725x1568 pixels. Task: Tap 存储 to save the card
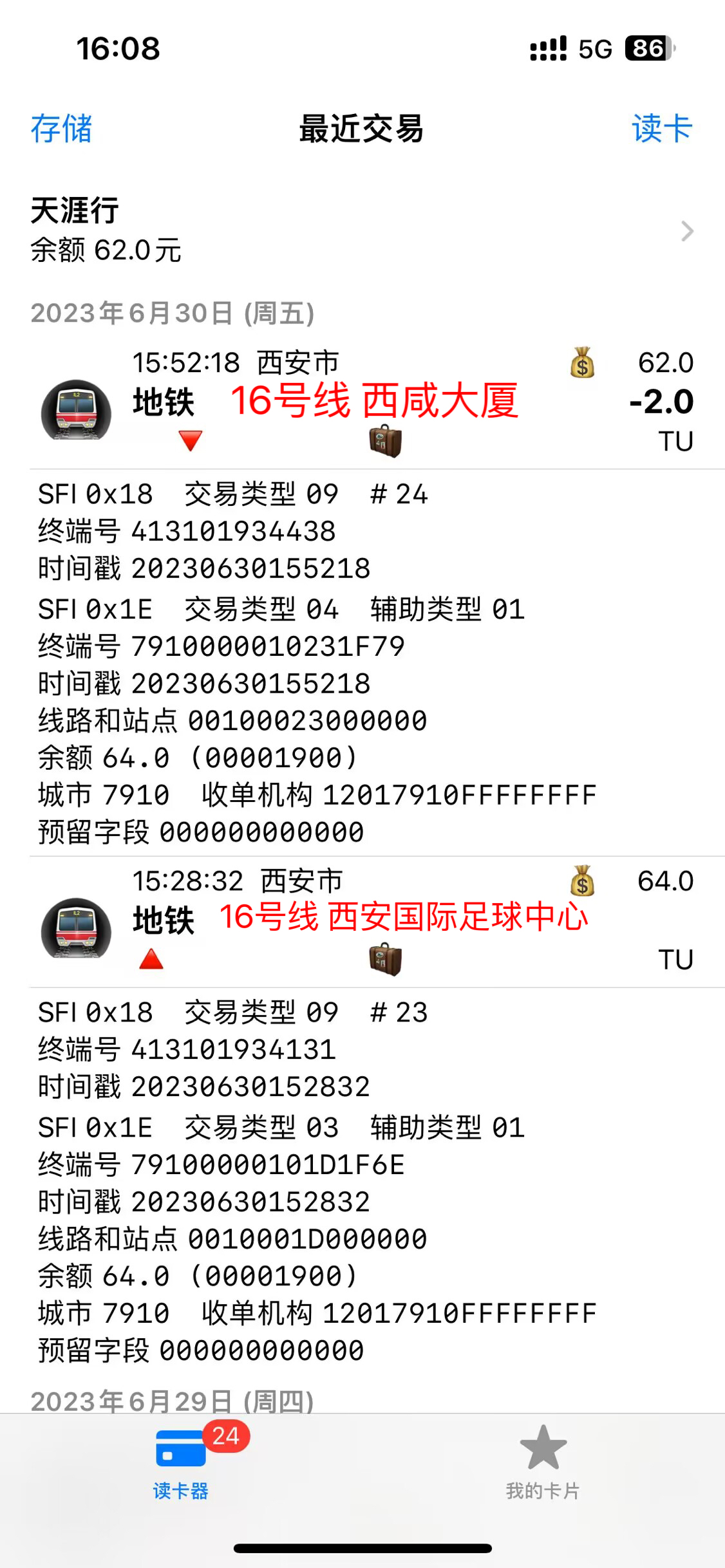pos(61,128)
